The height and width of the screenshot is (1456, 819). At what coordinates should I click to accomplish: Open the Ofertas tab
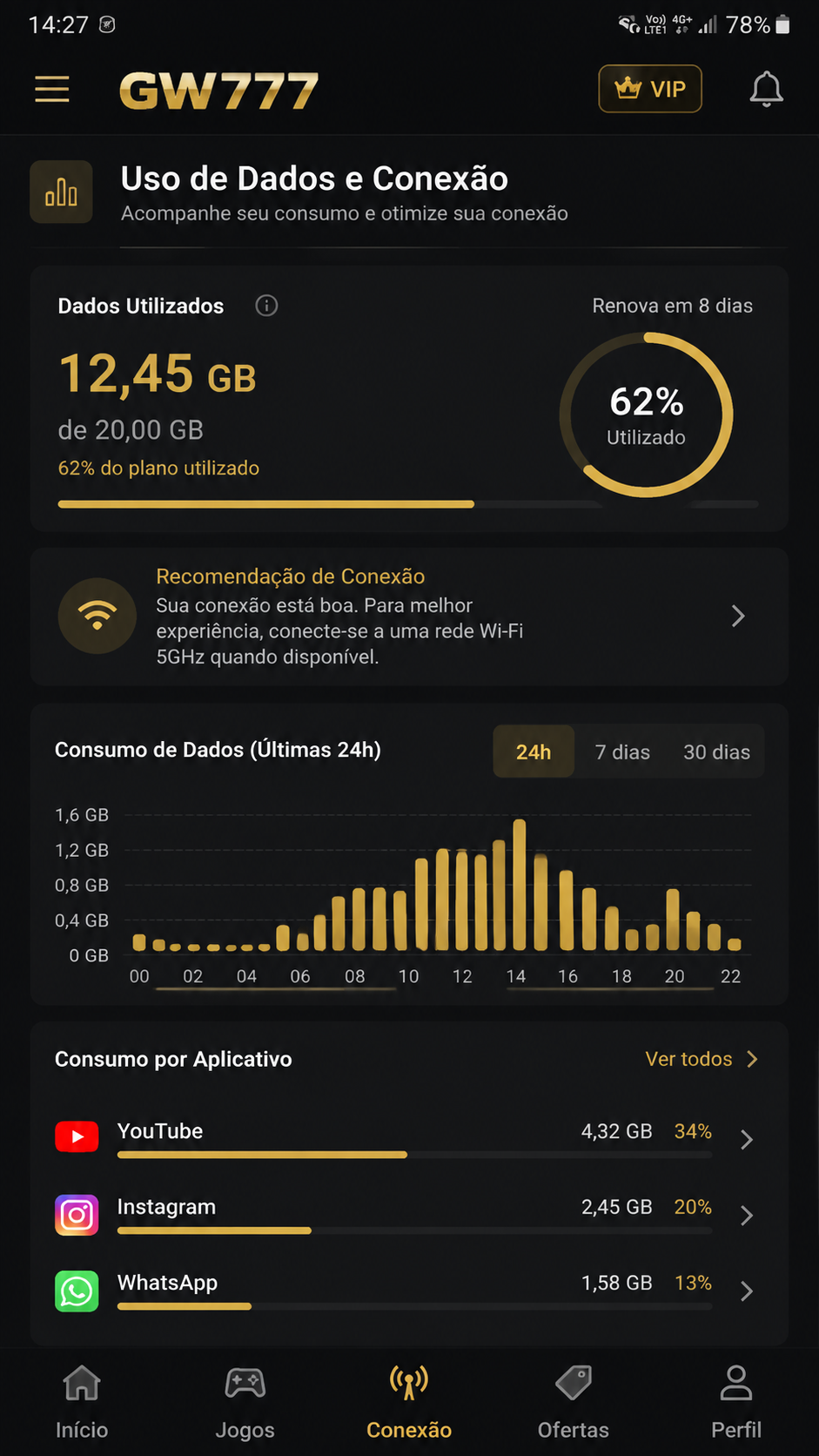[x=574, y=1402]
